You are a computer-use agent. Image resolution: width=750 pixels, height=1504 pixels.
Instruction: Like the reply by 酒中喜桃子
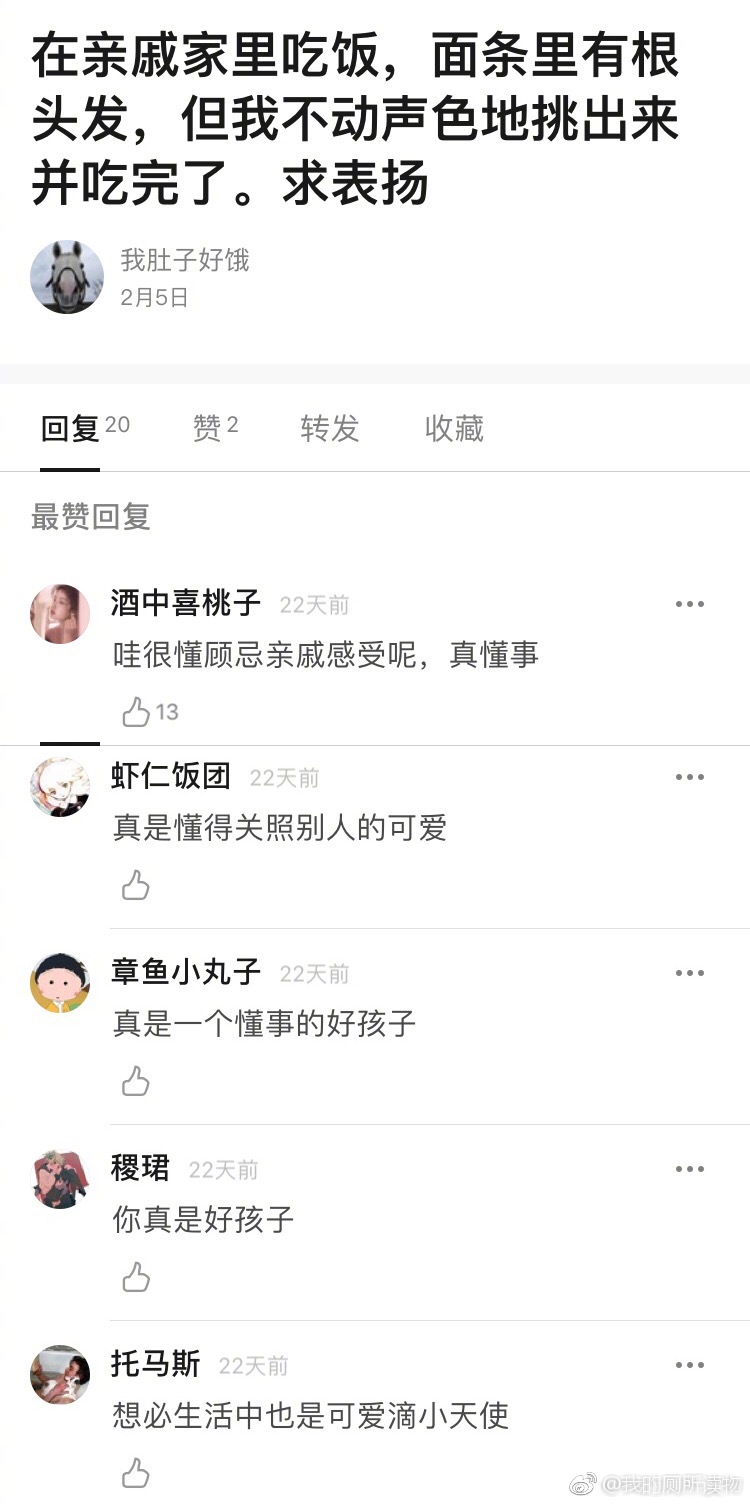[x=136, y=712]
